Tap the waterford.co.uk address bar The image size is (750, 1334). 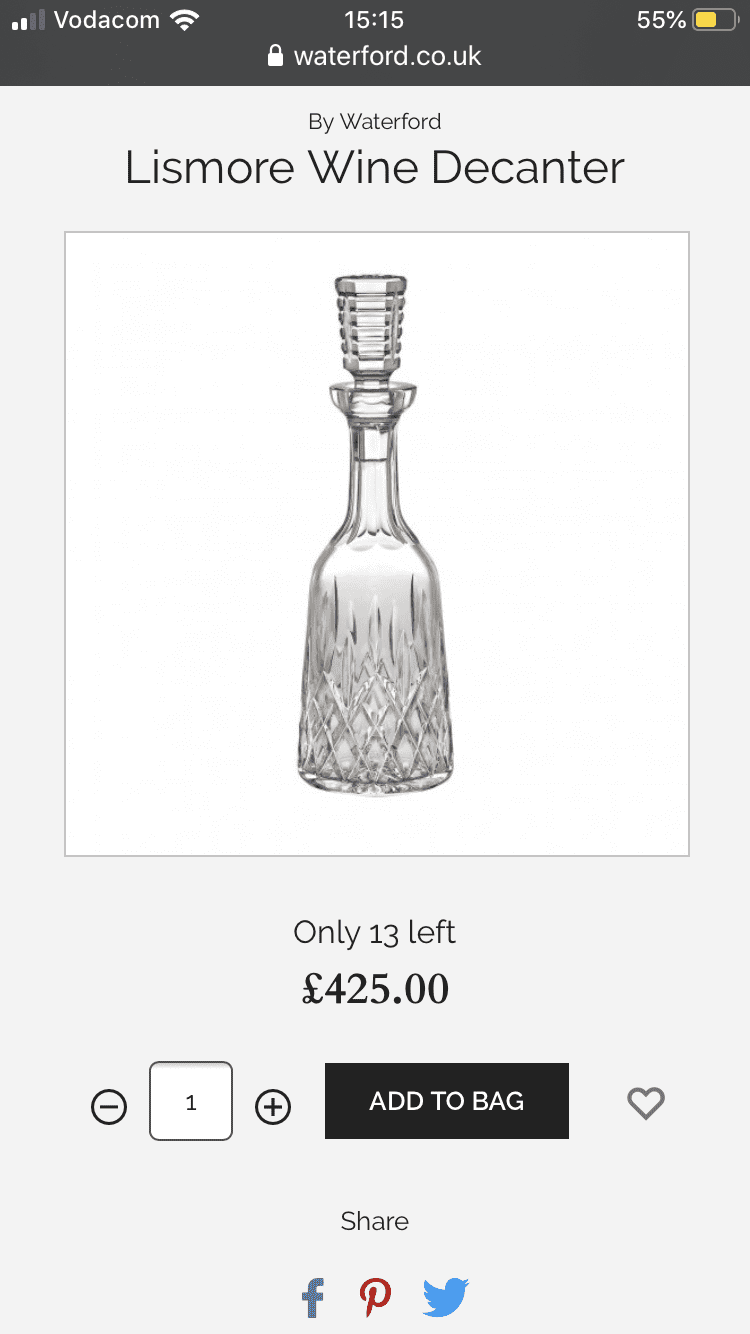pos(375,56)
